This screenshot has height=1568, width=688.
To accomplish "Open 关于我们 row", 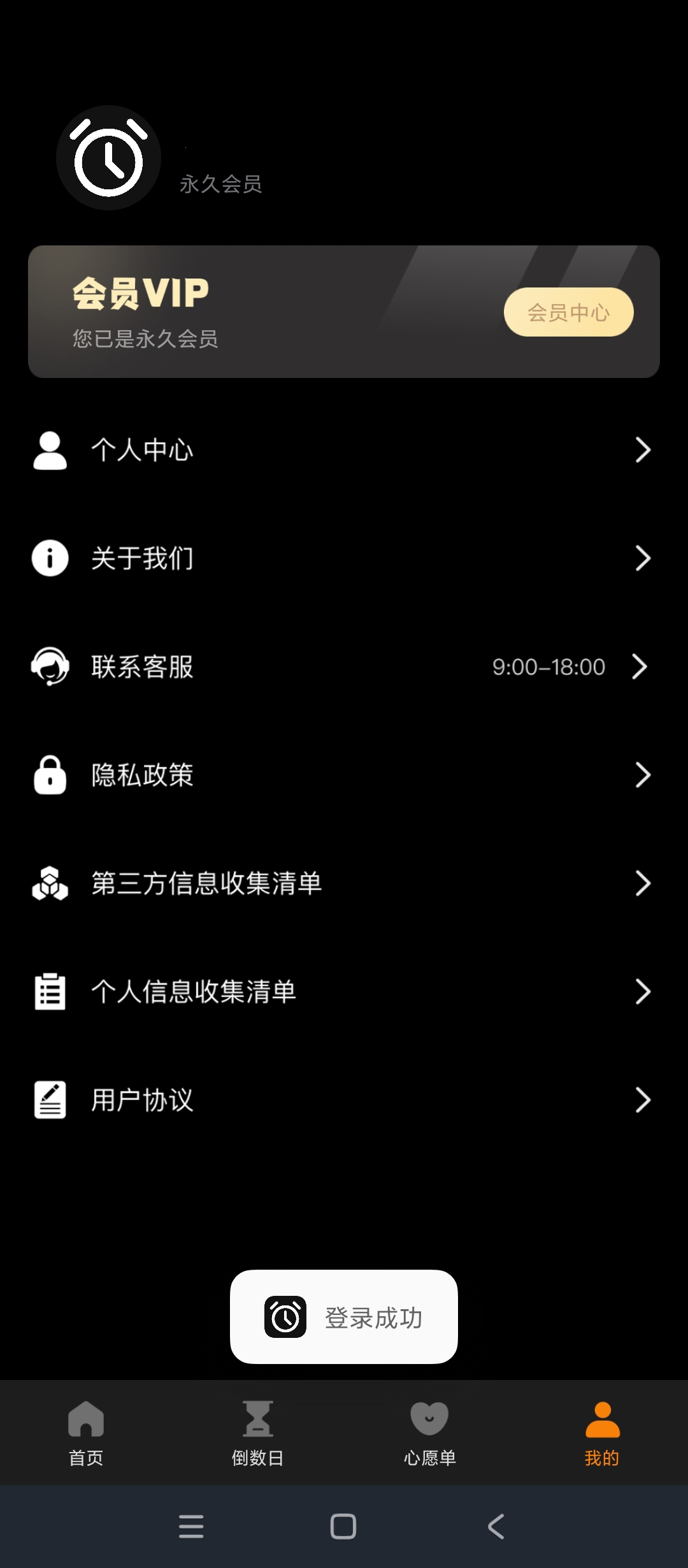I will click(x=344, y=558).
